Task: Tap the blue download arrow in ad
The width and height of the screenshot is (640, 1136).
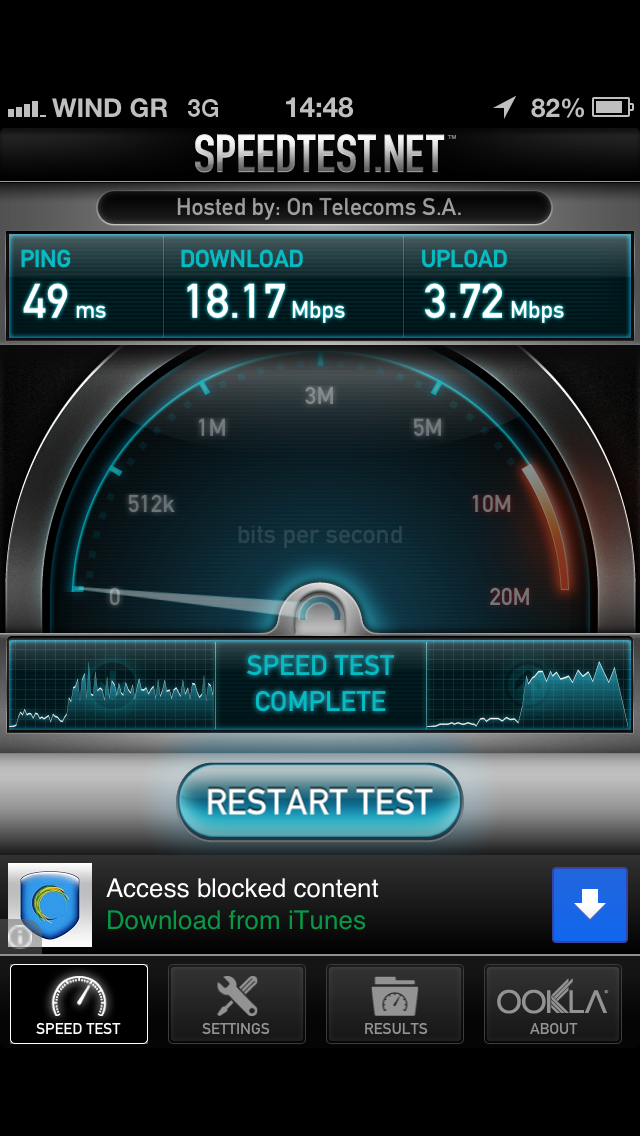Action: click(x=589, y=904)
